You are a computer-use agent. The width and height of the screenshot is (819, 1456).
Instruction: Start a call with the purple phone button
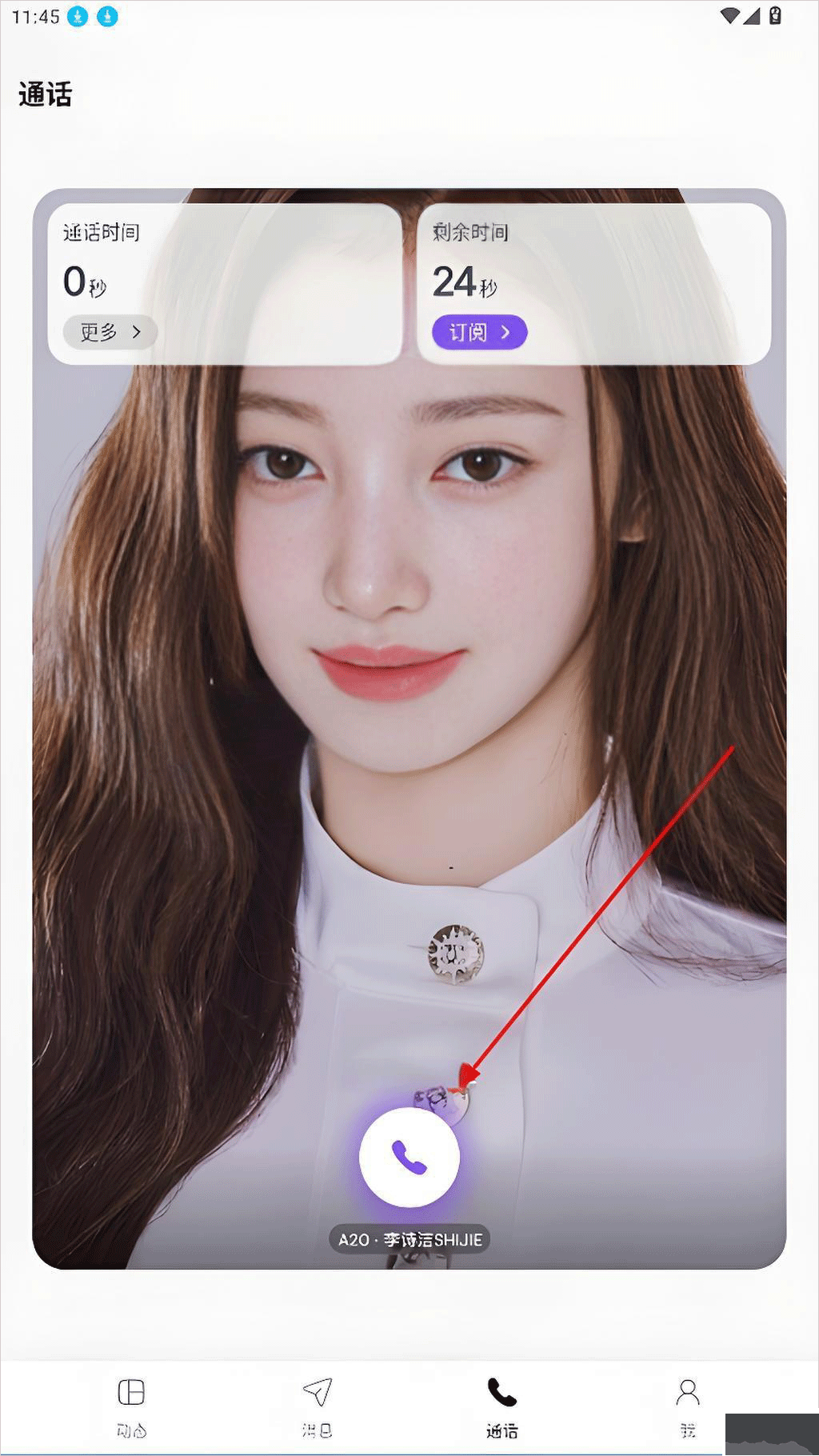[x=409, y=1157]
